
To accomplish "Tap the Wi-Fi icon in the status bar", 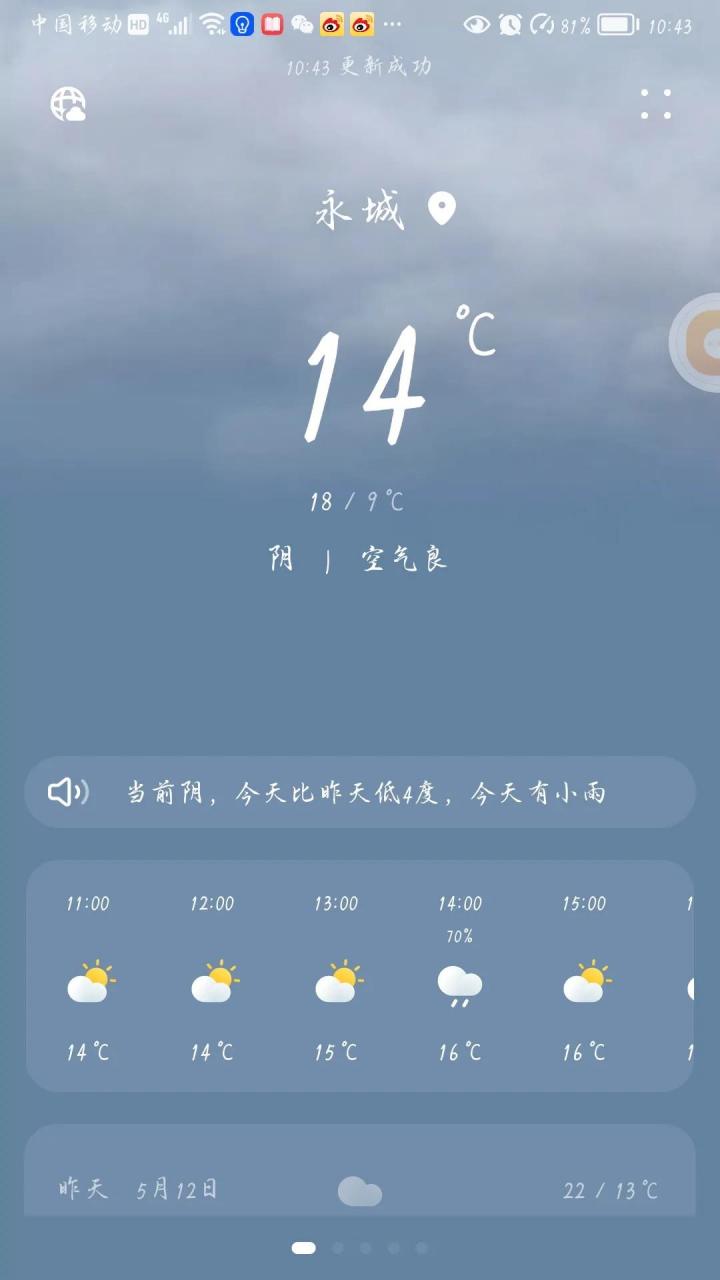I will (212, 24).
